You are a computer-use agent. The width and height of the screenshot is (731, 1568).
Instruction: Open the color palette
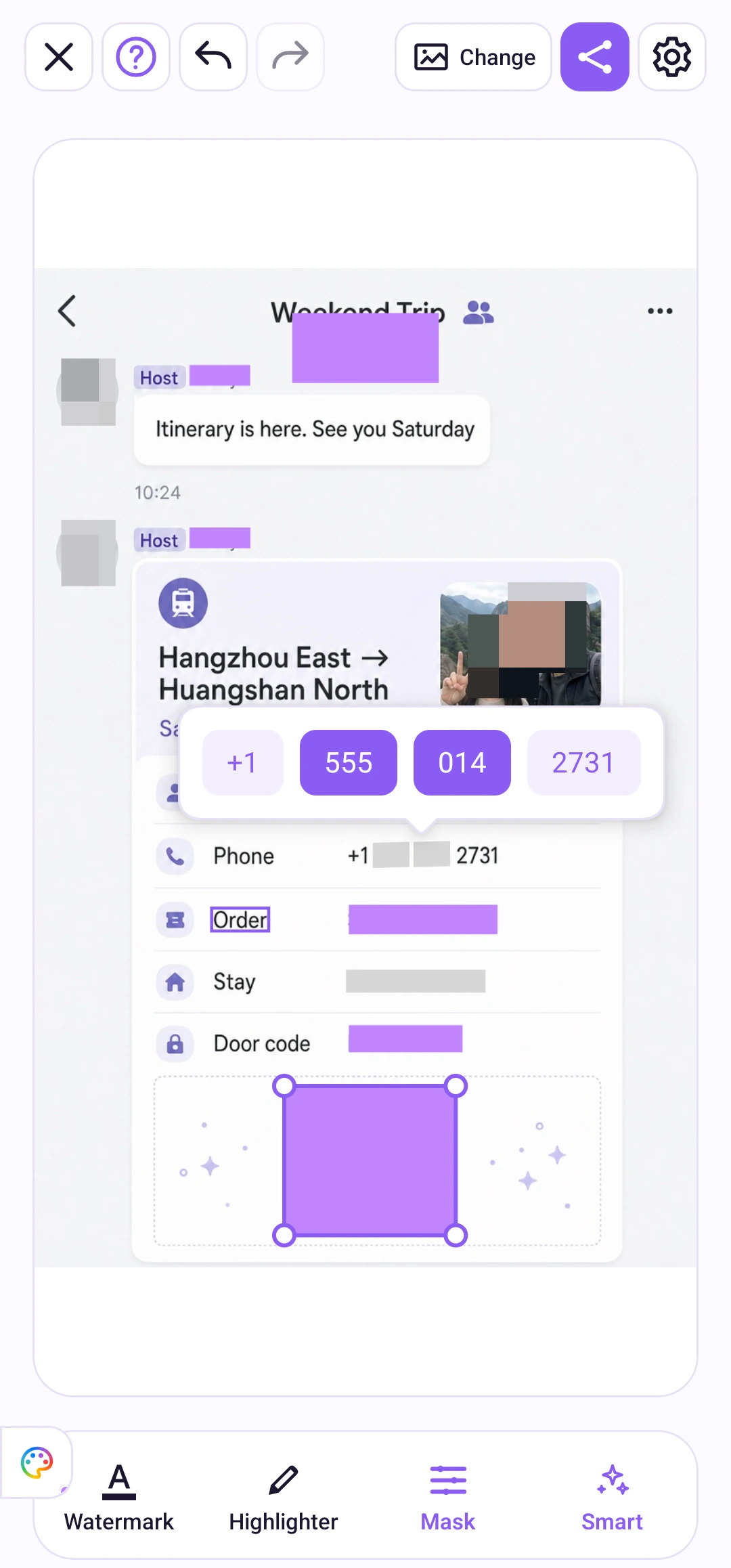tap(37, 1463)
